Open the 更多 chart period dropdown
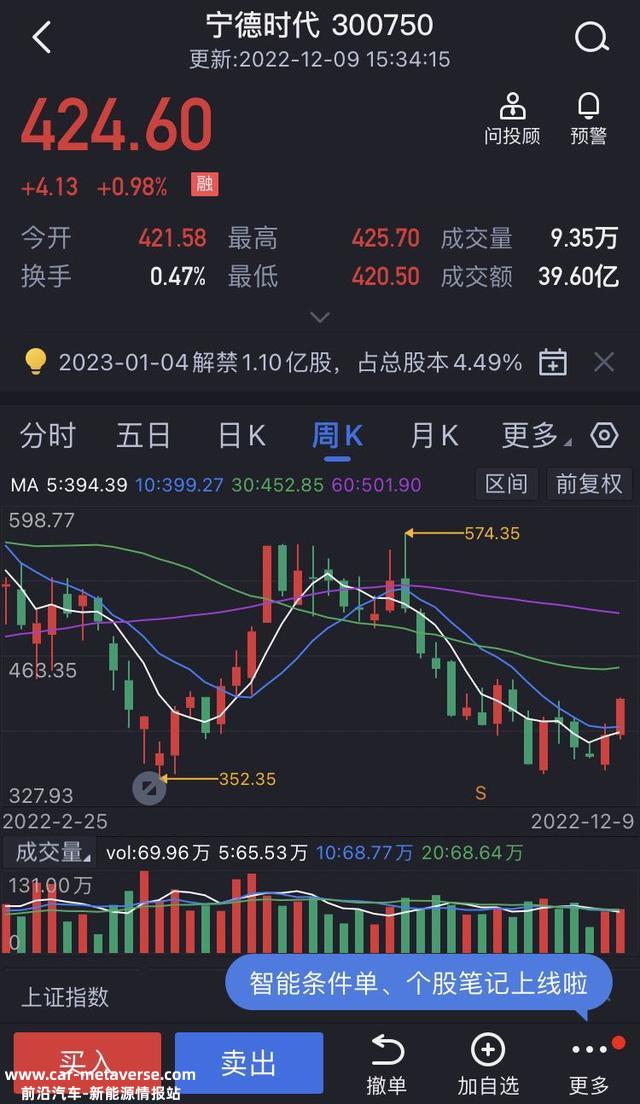This screenshot has height=1104, width=640. coord(537,436)
